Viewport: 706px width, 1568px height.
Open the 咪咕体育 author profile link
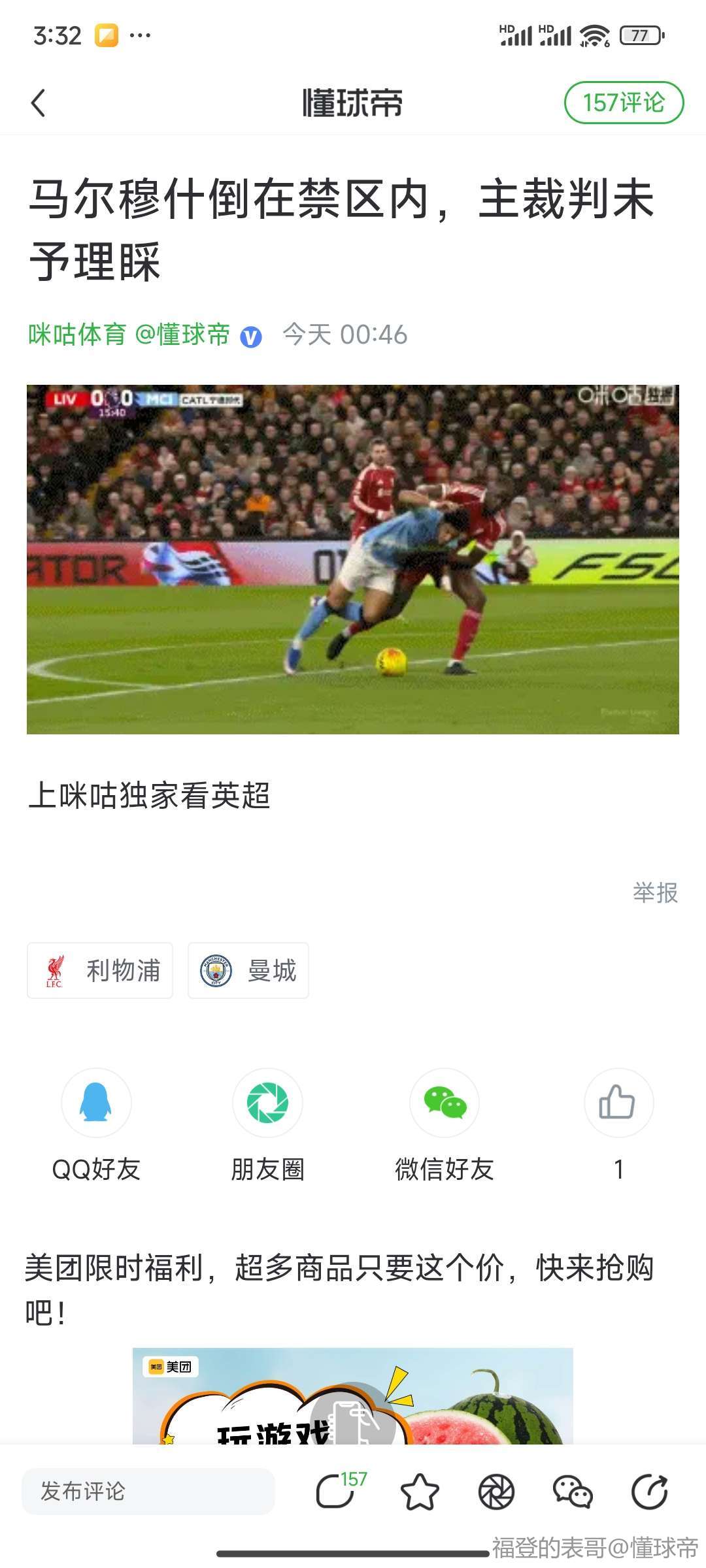[x=77, y=335]
